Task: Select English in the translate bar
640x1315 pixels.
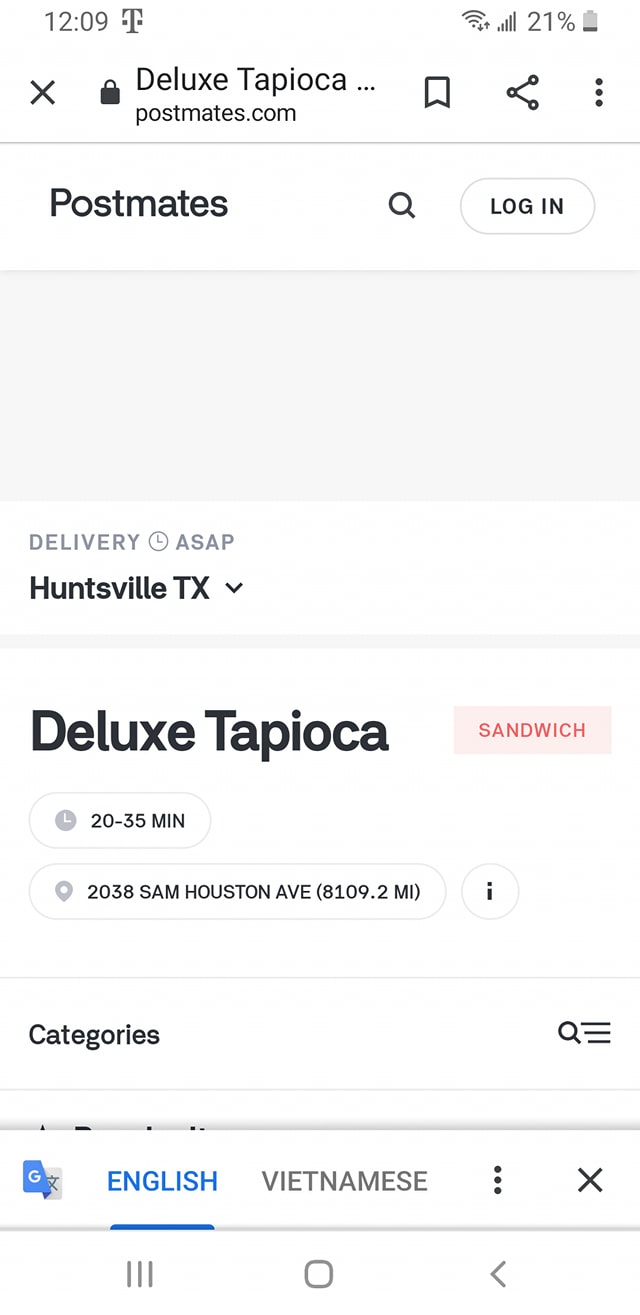Action: (x=162, y=1181)
